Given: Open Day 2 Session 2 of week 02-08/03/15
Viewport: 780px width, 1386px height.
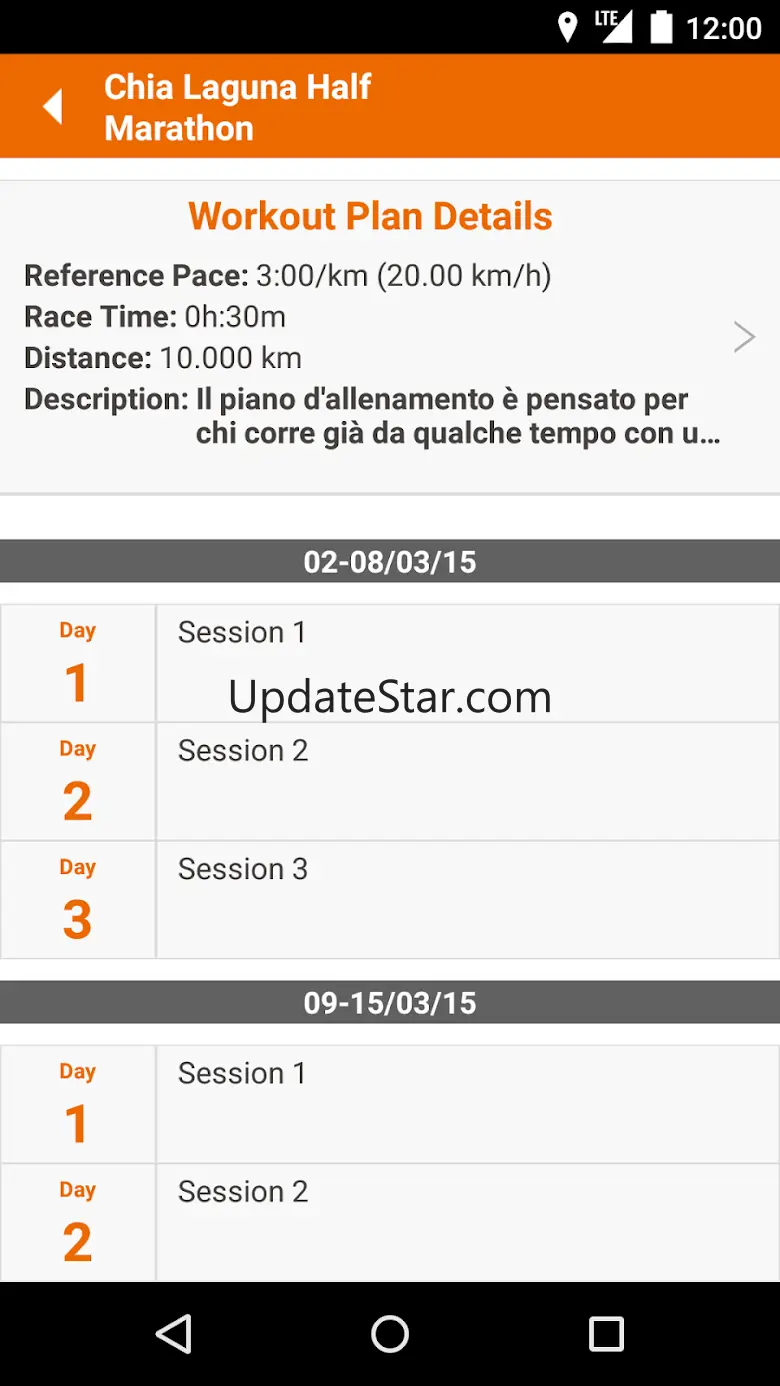Looking at the screenshot, I should [x=467, y=781].
